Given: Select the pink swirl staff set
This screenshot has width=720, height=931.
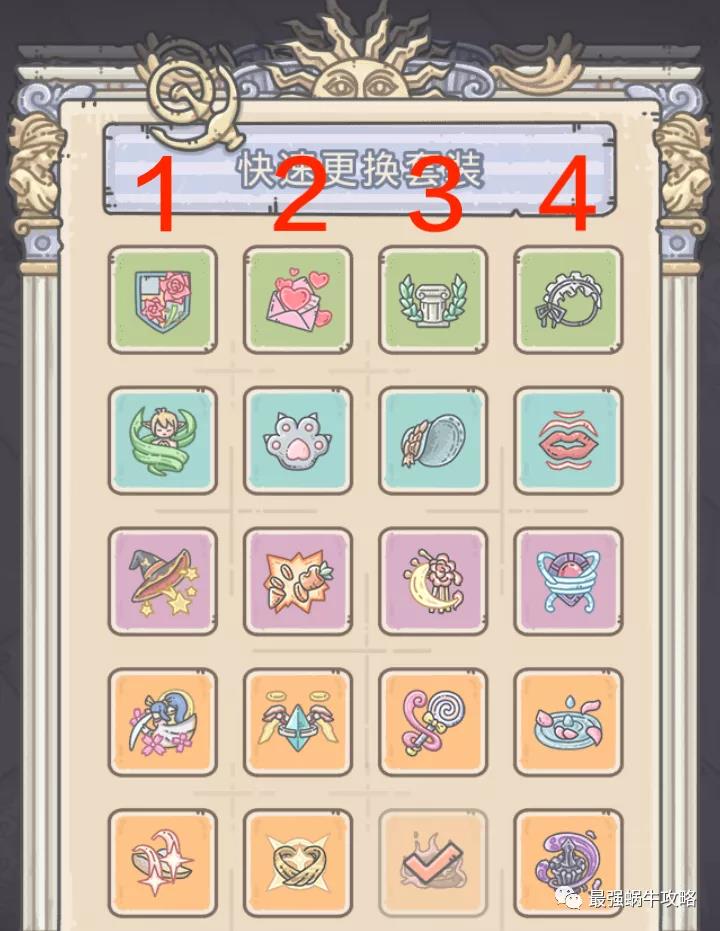Looking at the screenshot, I should [432, 722].
